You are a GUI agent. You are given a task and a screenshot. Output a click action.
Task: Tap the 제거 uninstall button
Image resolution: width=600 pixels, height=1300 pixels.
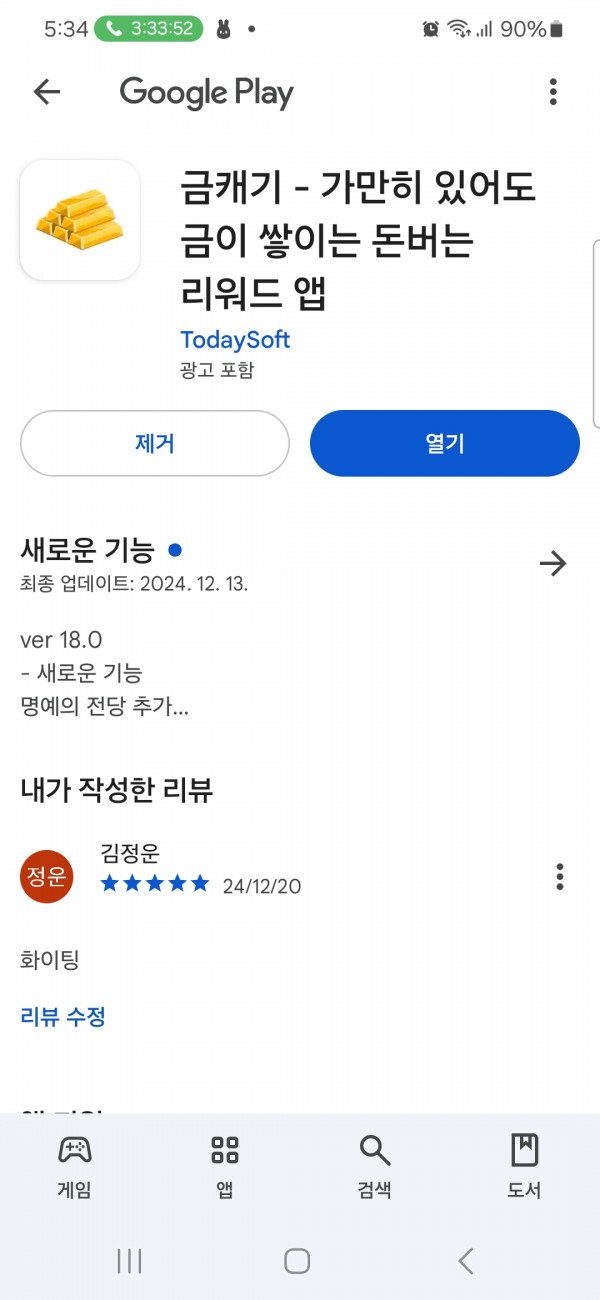pyautogui.click(x=155, y=443)
